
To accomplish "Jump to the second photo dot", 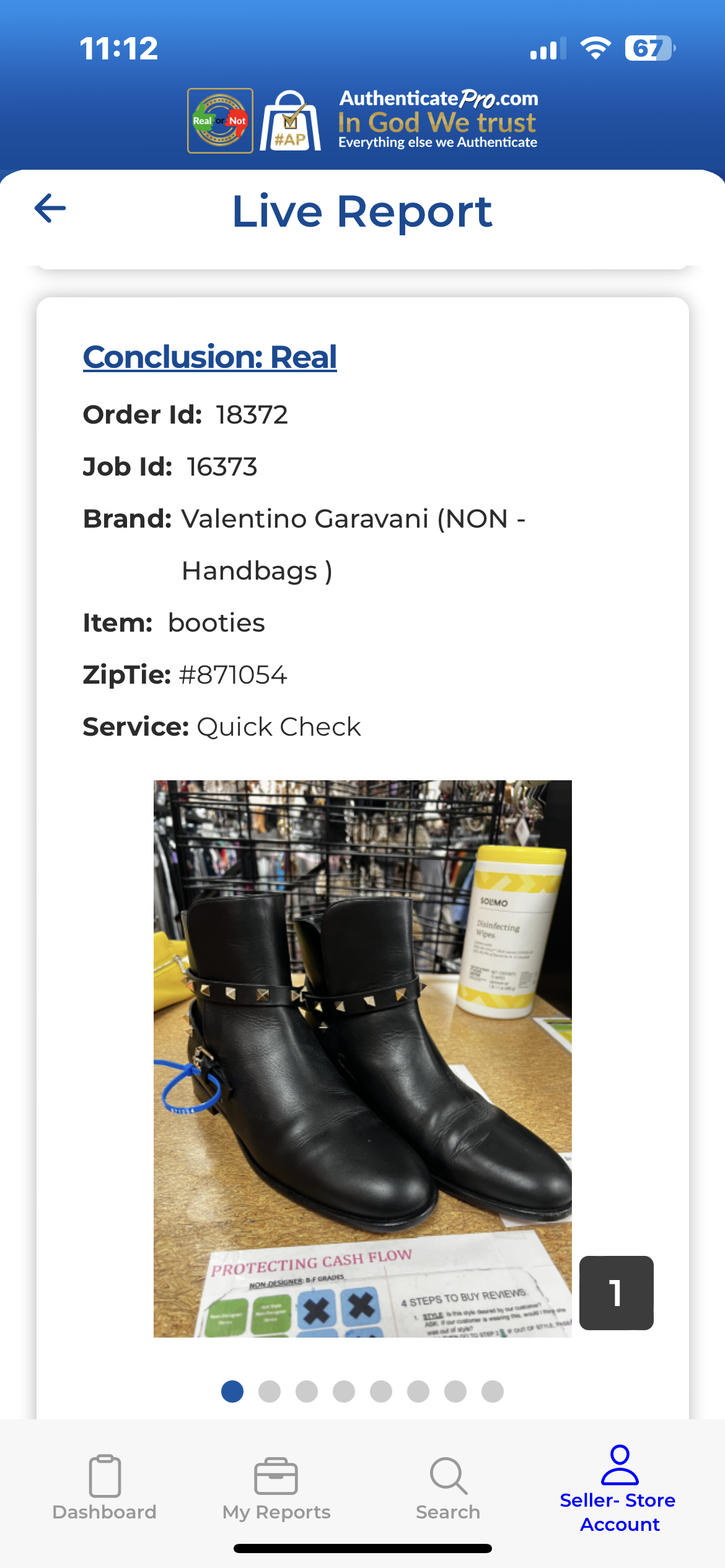I will [270, 1392].
